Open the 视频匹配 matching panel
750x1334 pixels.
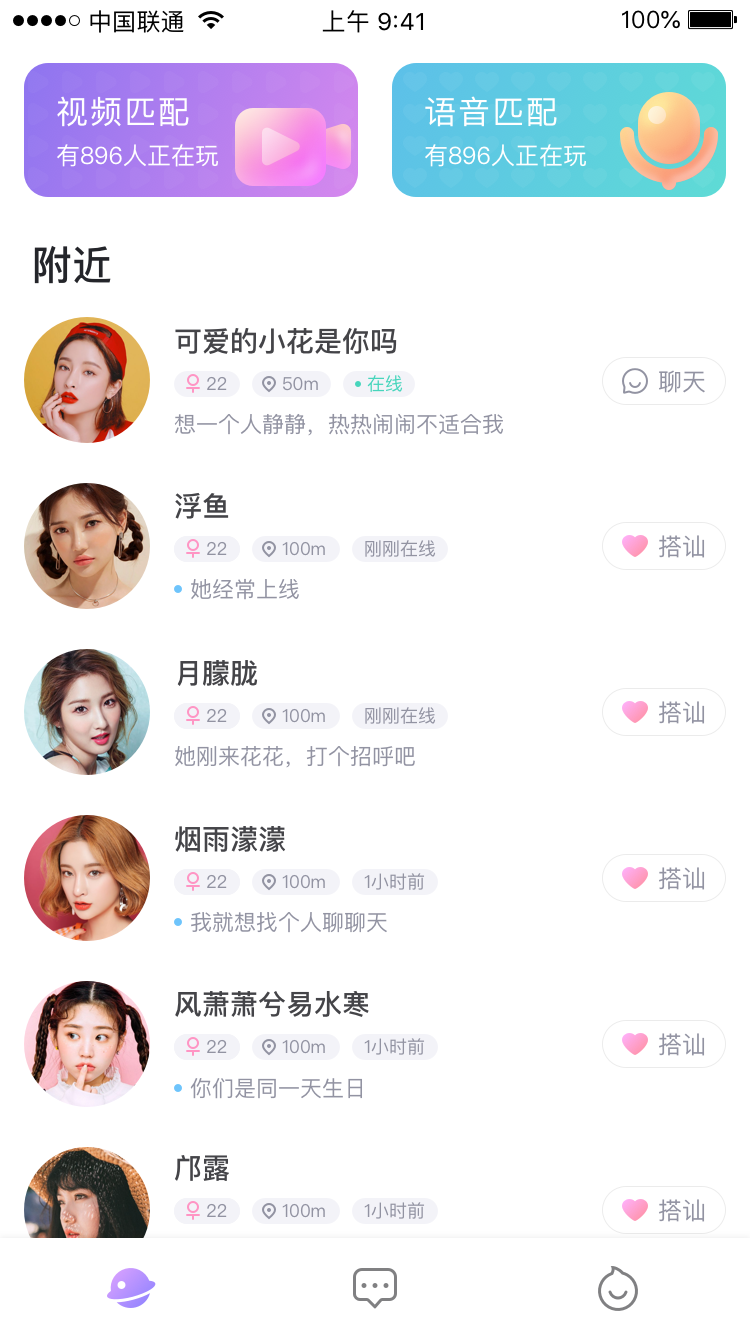pyautogui.click(x=190, y=130)
